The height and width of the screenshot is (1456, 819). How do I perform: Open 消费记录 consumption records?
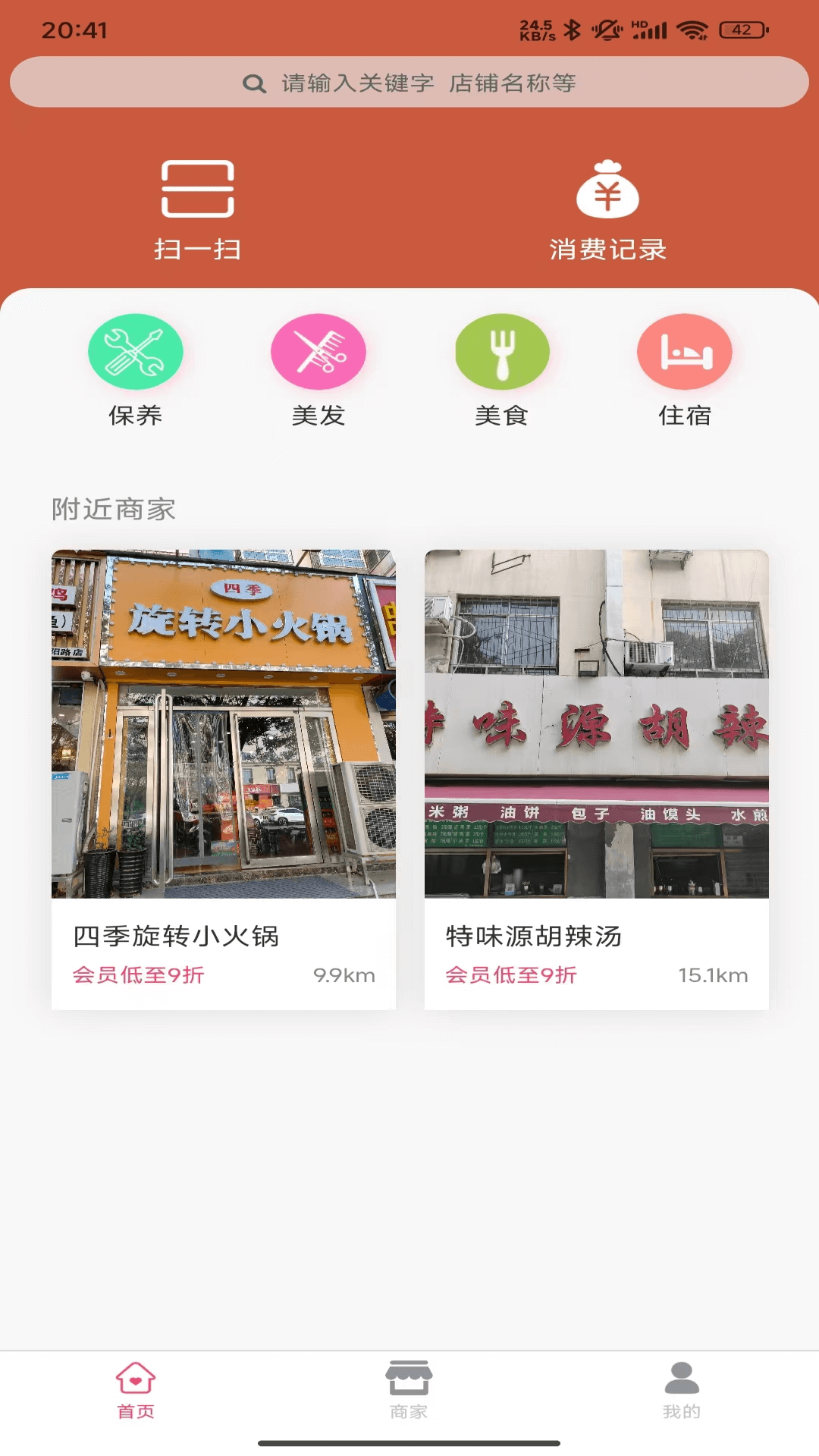click(606, 192)
